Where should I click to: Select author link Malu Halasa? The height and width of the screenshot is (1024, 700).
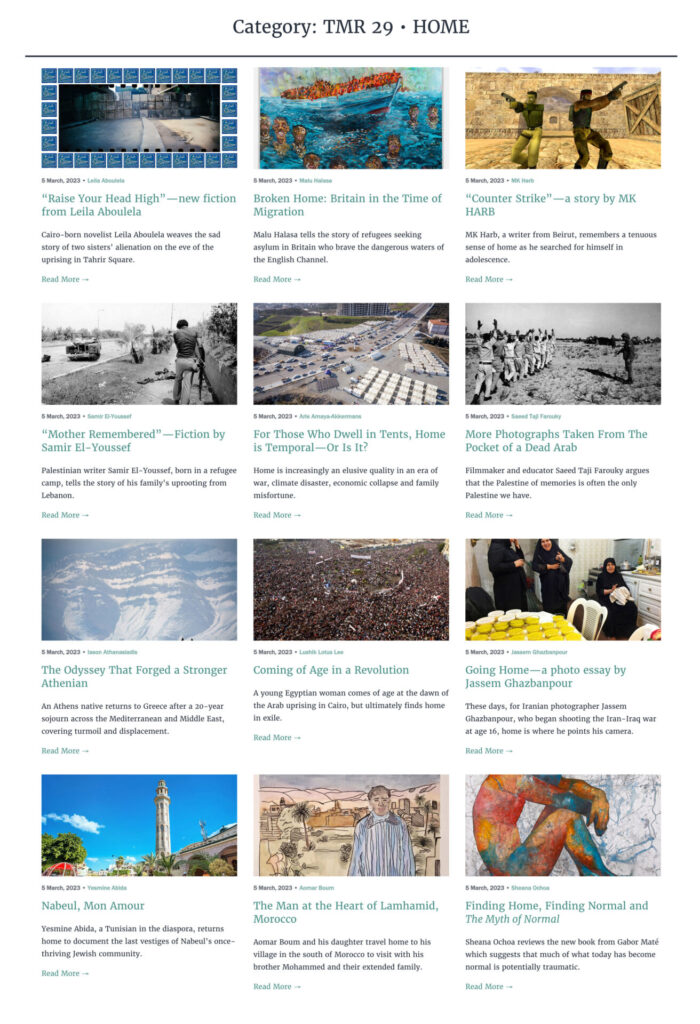tap(315, 180)
